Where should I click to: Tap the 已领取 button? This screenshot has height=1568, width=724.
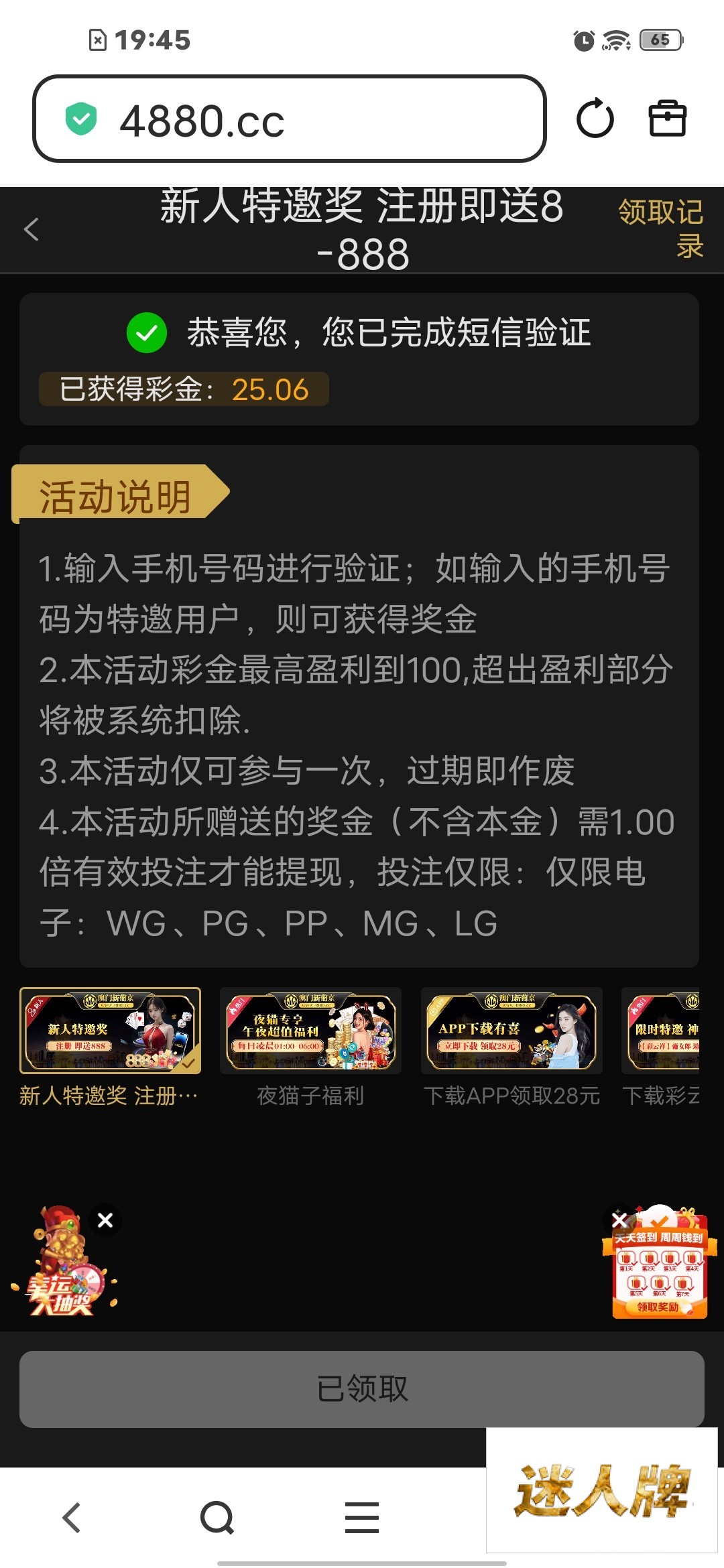click(362, 1388)
